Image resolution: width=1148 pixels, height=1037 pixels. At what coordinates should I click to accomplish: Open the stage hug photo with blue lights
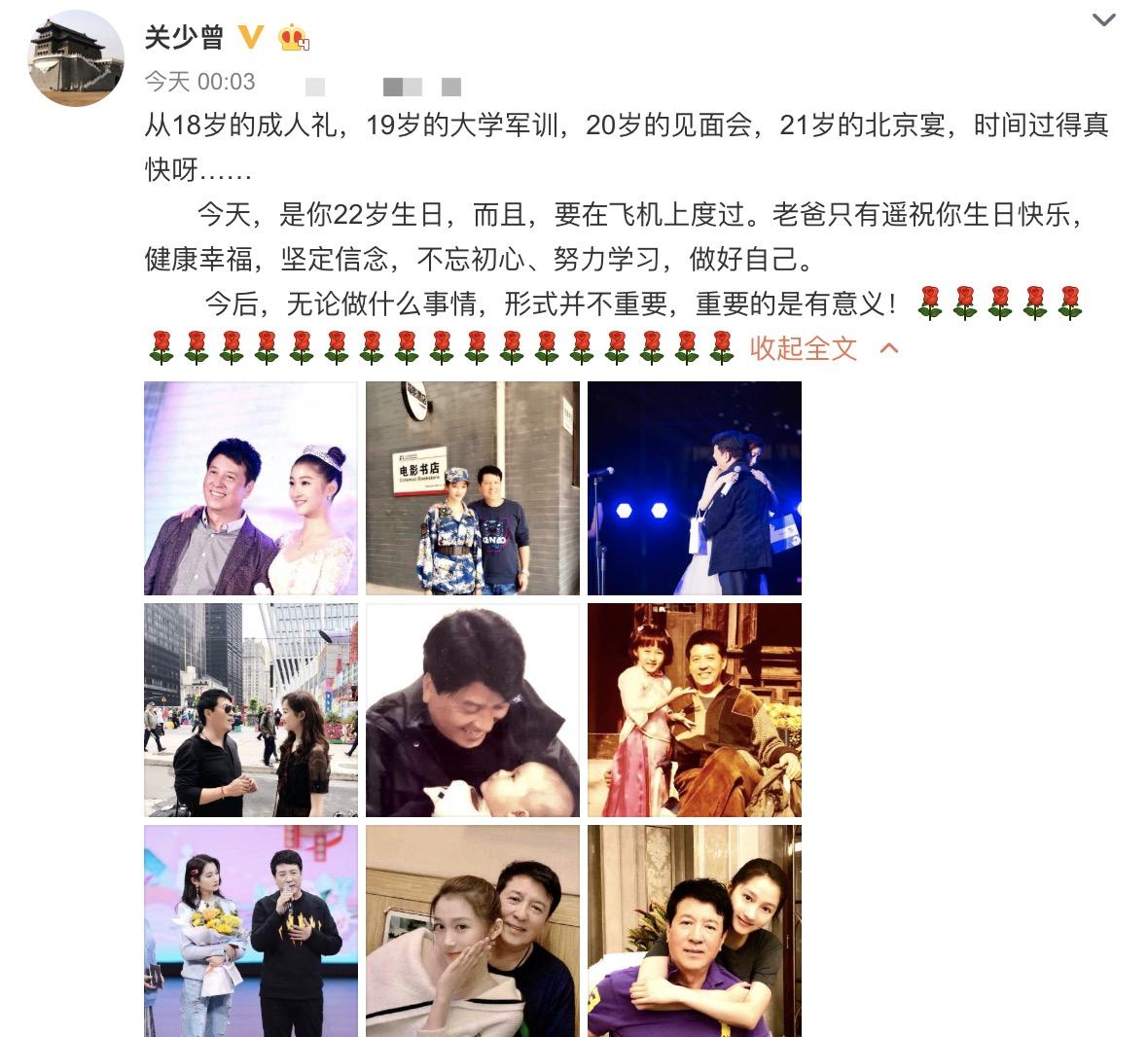coord(695,488)
